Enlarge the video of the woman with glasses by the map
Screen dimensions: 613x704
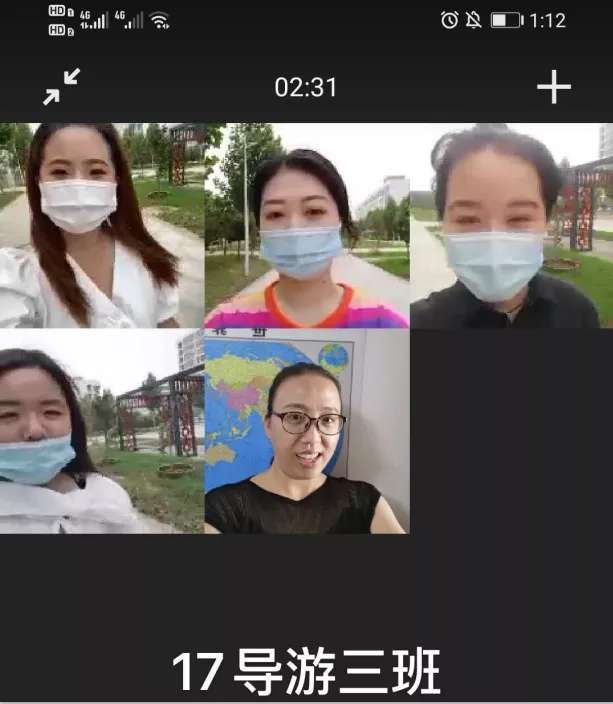click(x=306, y=431)
